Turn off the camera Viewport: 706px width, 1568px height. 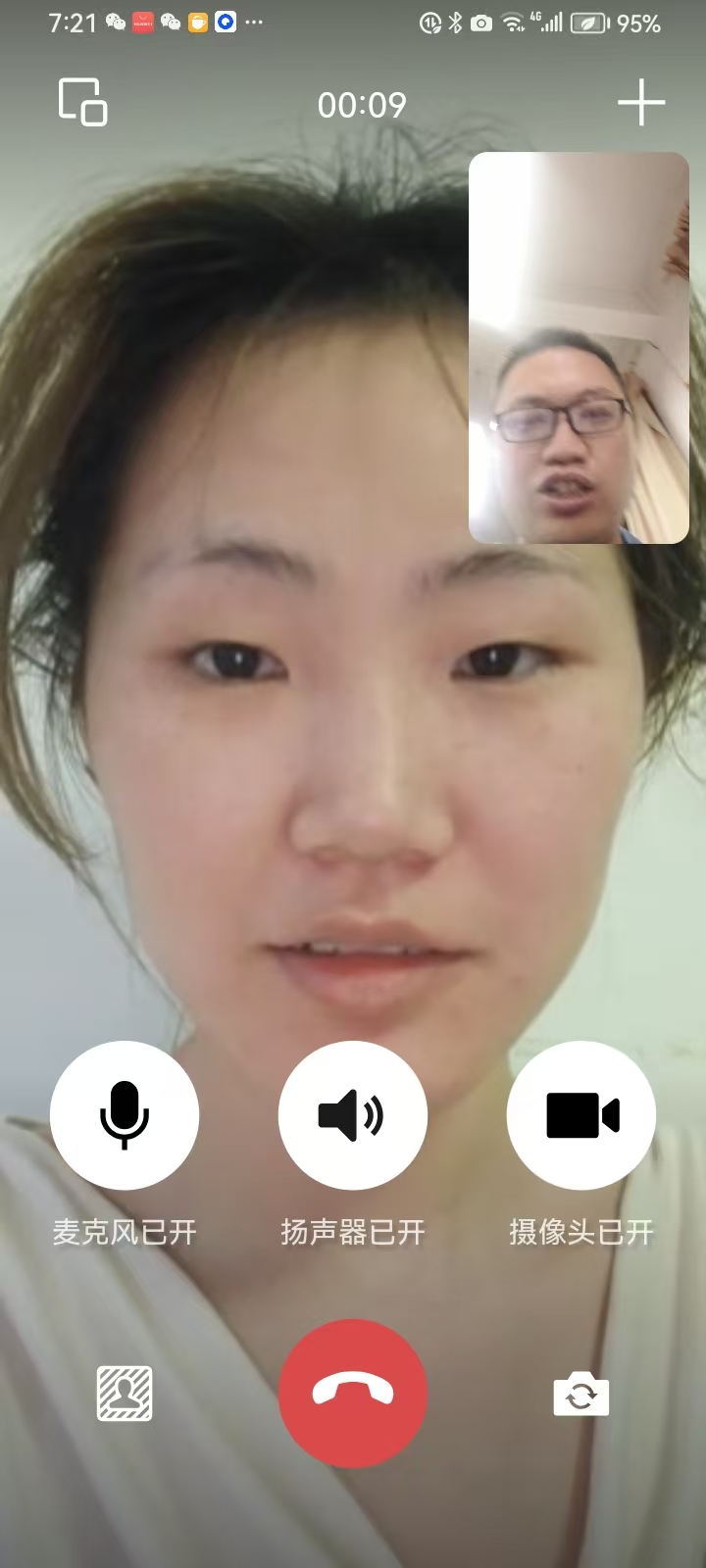[x=581, y=1115]
